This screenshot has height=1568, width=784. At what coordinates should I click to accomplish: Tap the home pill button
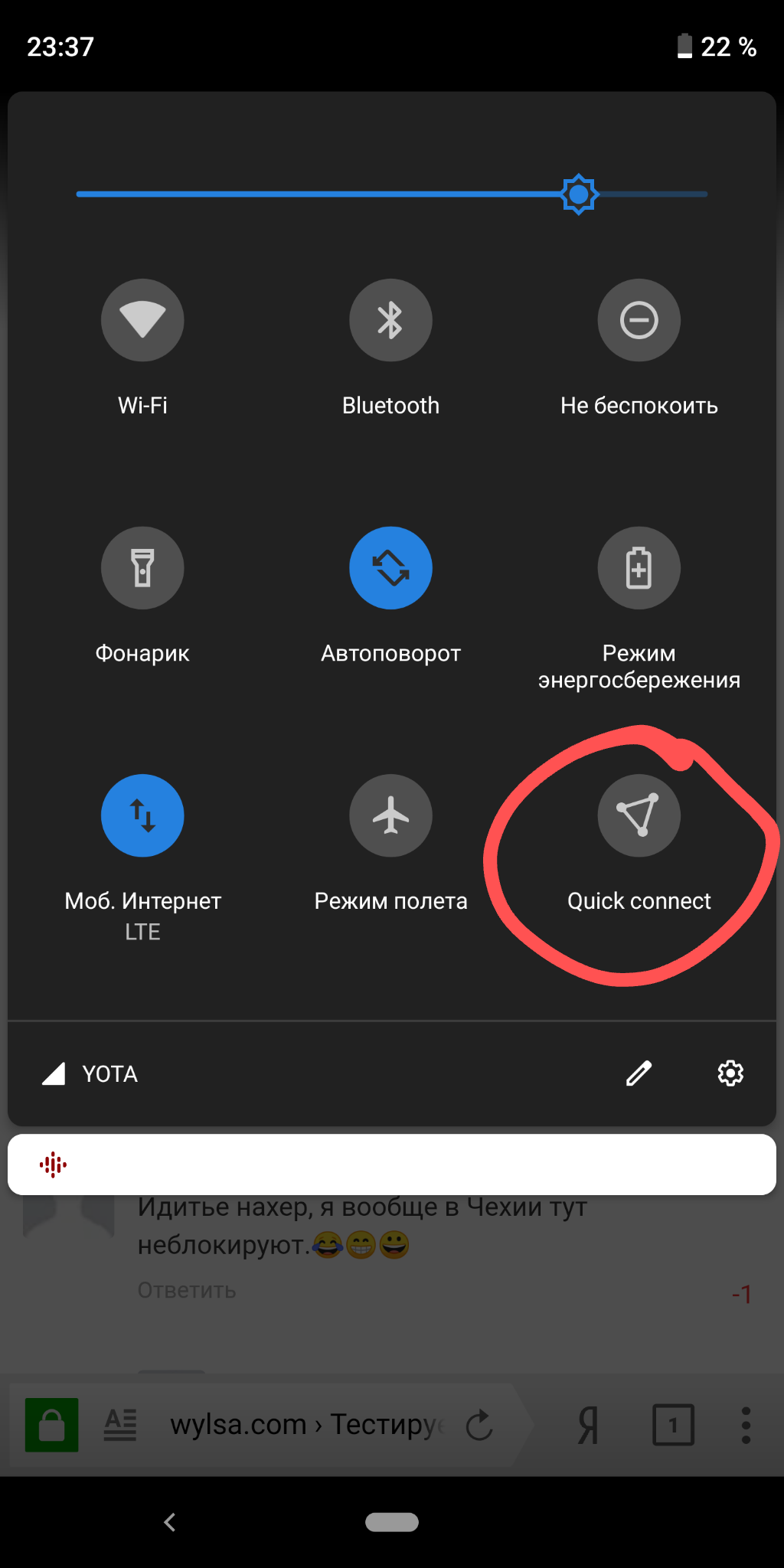pos(392,1522)
